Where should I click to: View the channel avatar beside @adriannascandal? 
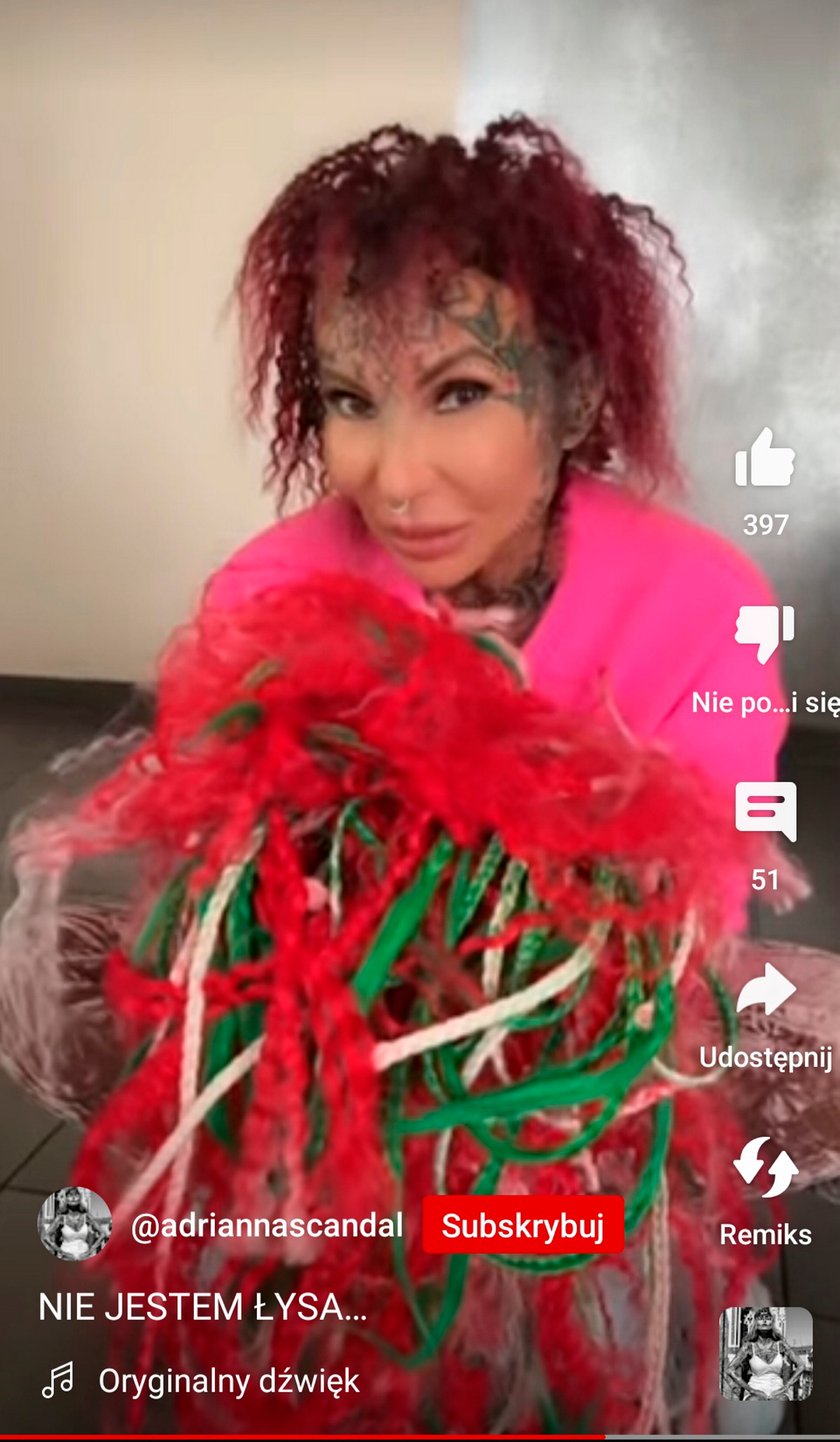[74, 1223]
